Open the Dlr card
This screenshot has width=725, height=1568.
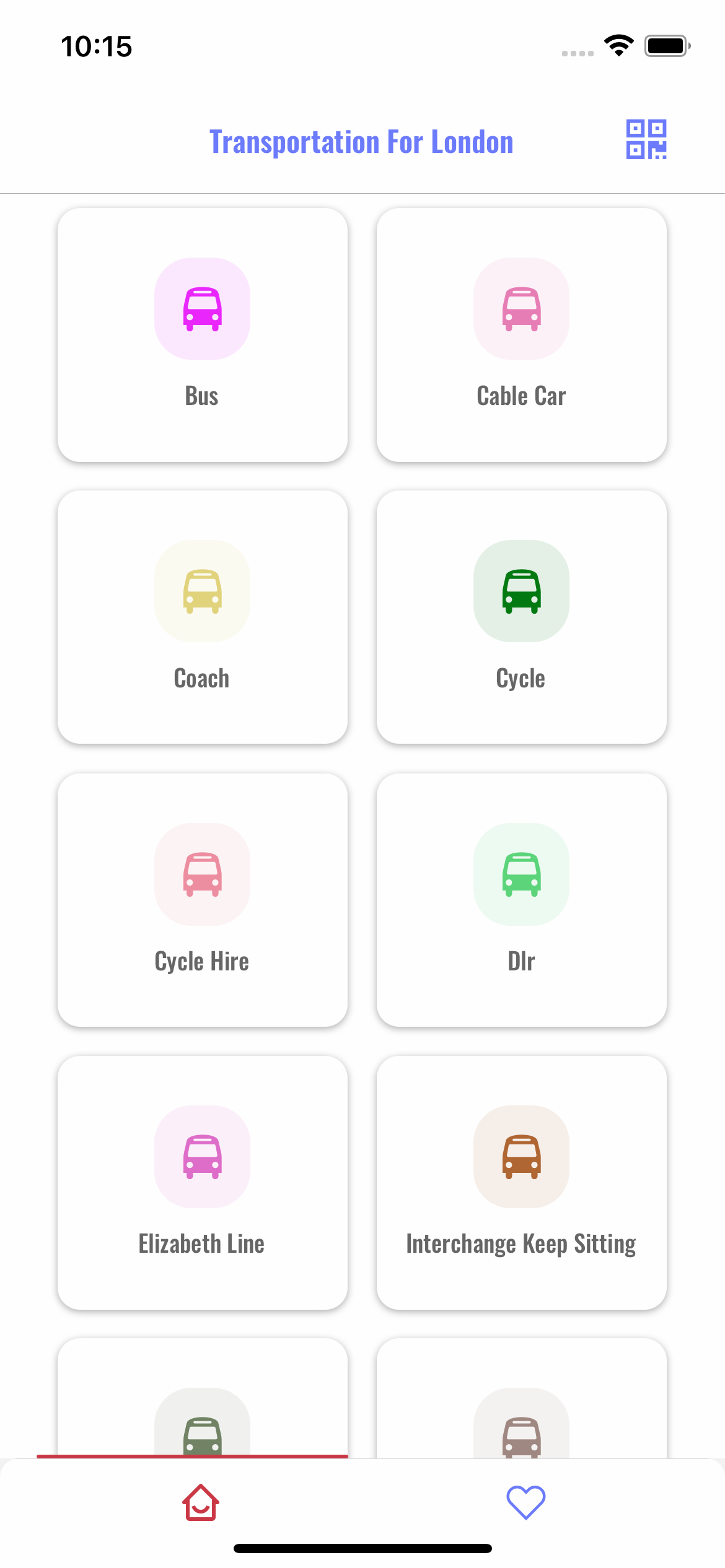pos(522,900)
